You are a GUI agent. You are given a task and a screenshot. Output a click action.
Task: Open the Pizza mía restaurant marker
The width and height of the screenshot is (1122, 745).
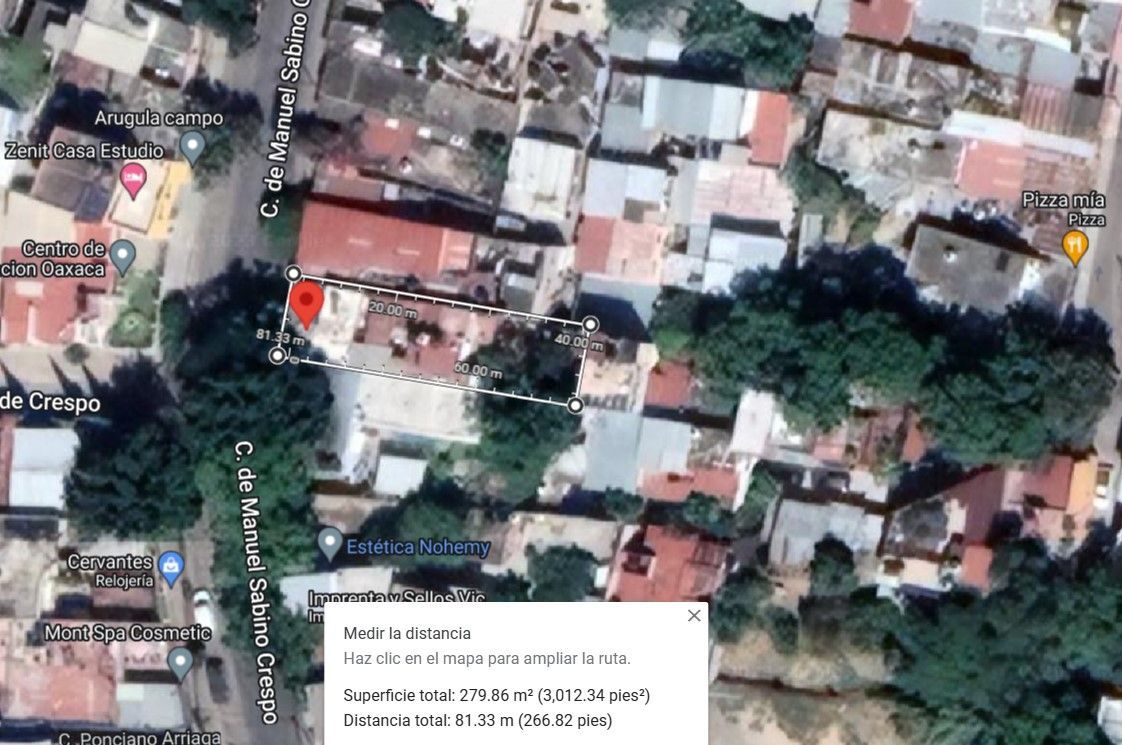(1075, 248)
